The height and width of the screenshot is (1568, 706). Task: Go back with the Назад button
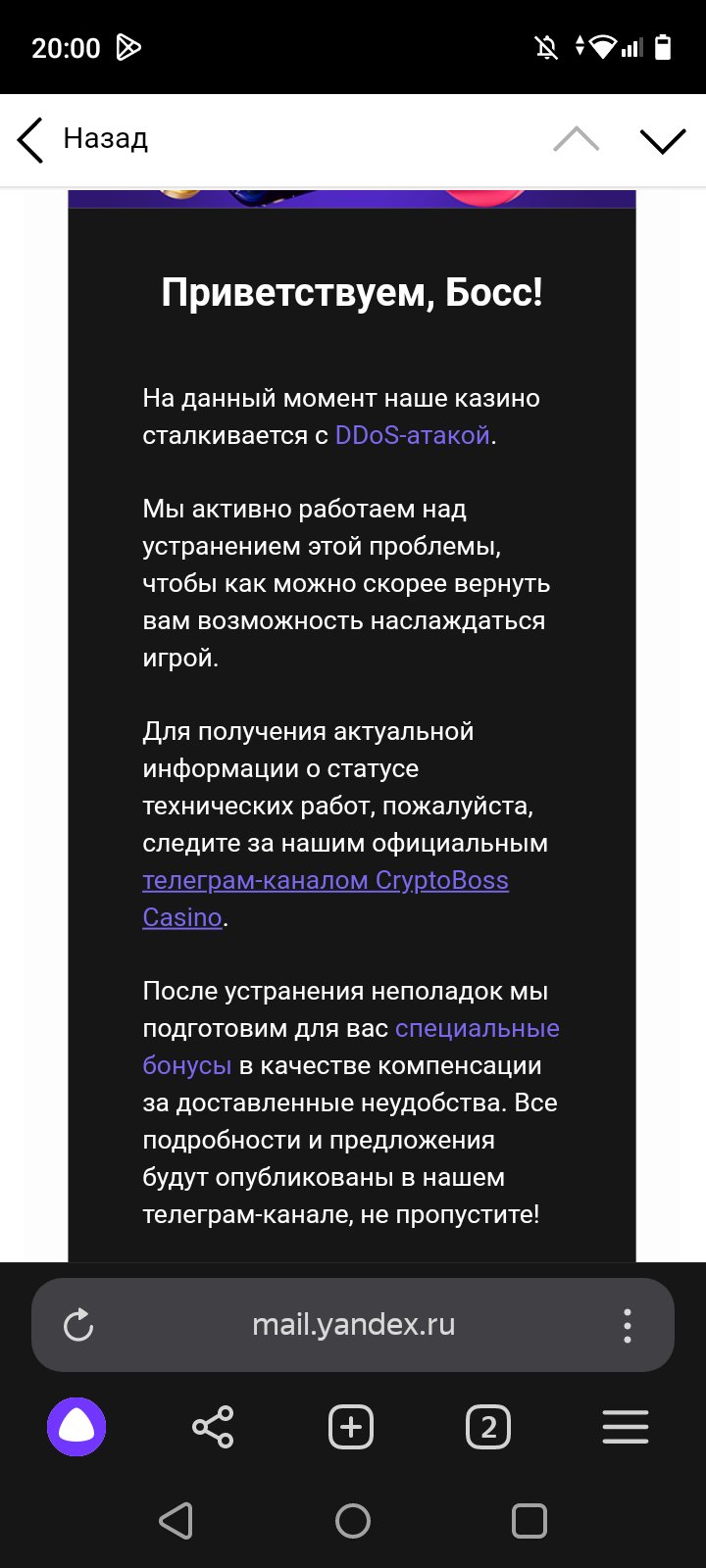(83, 139)
